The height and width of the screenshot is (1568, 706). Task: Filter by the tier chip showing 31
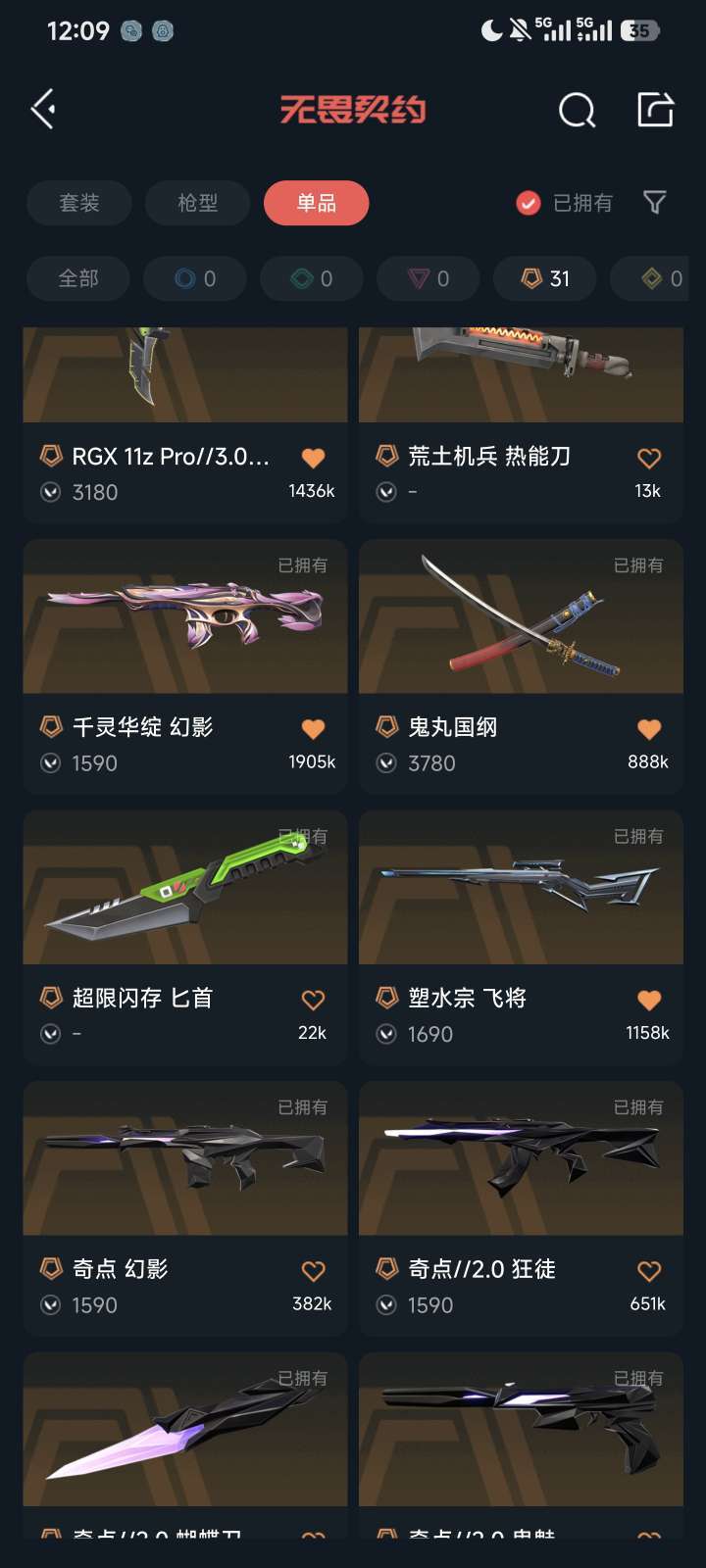tap(546, 279)
